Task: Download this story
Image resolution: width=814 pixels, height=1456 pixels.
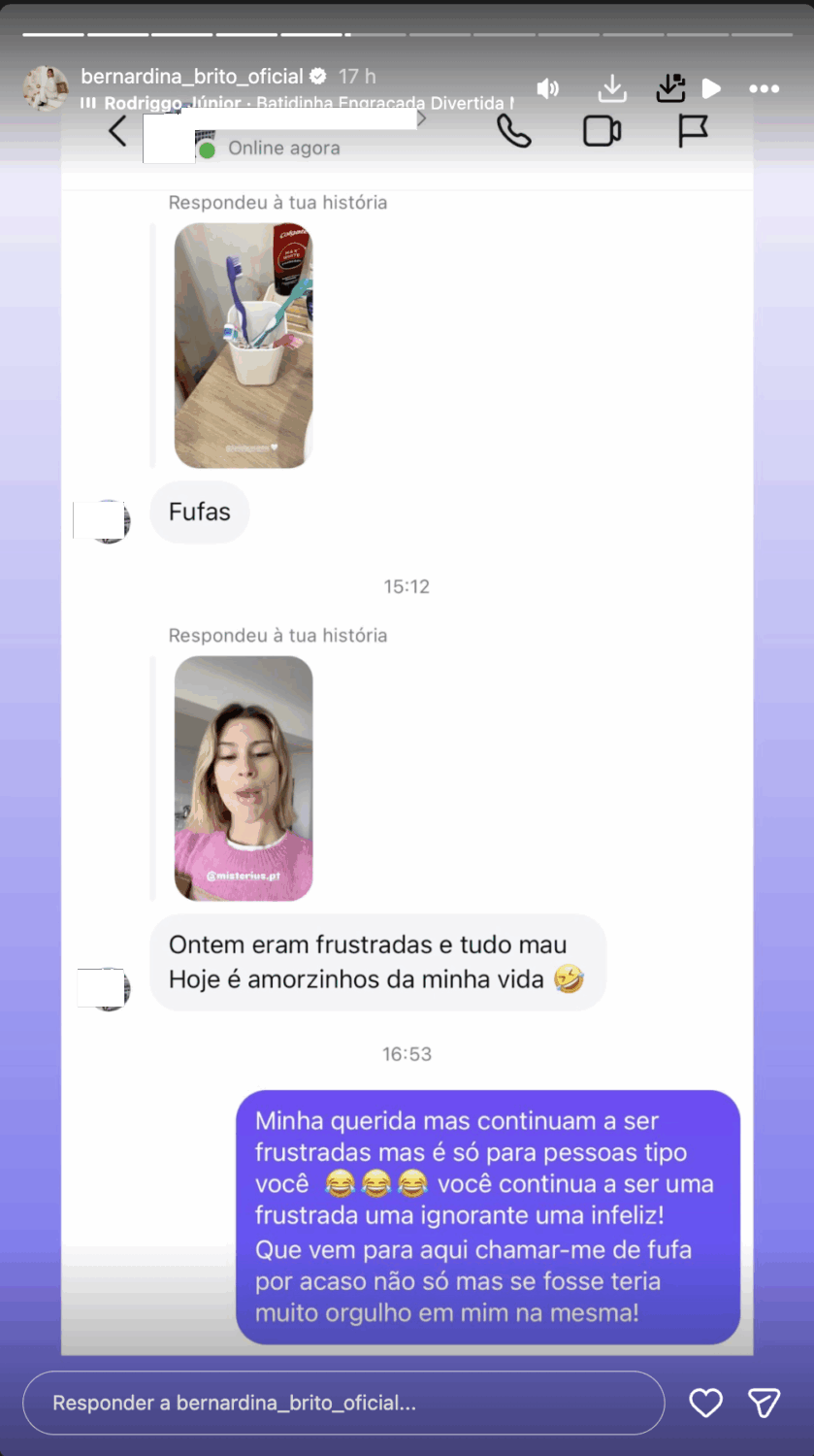Action: (612, 88)
